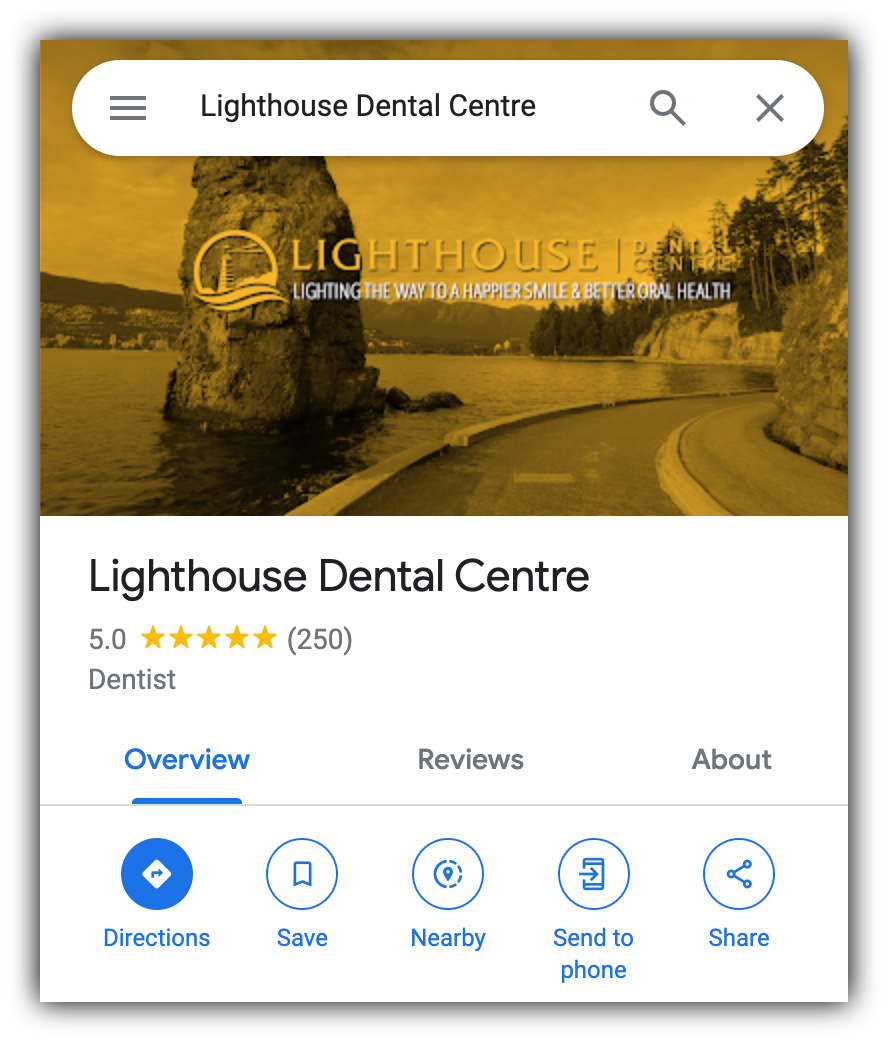Select the Nearby location icon

(447, 873)
